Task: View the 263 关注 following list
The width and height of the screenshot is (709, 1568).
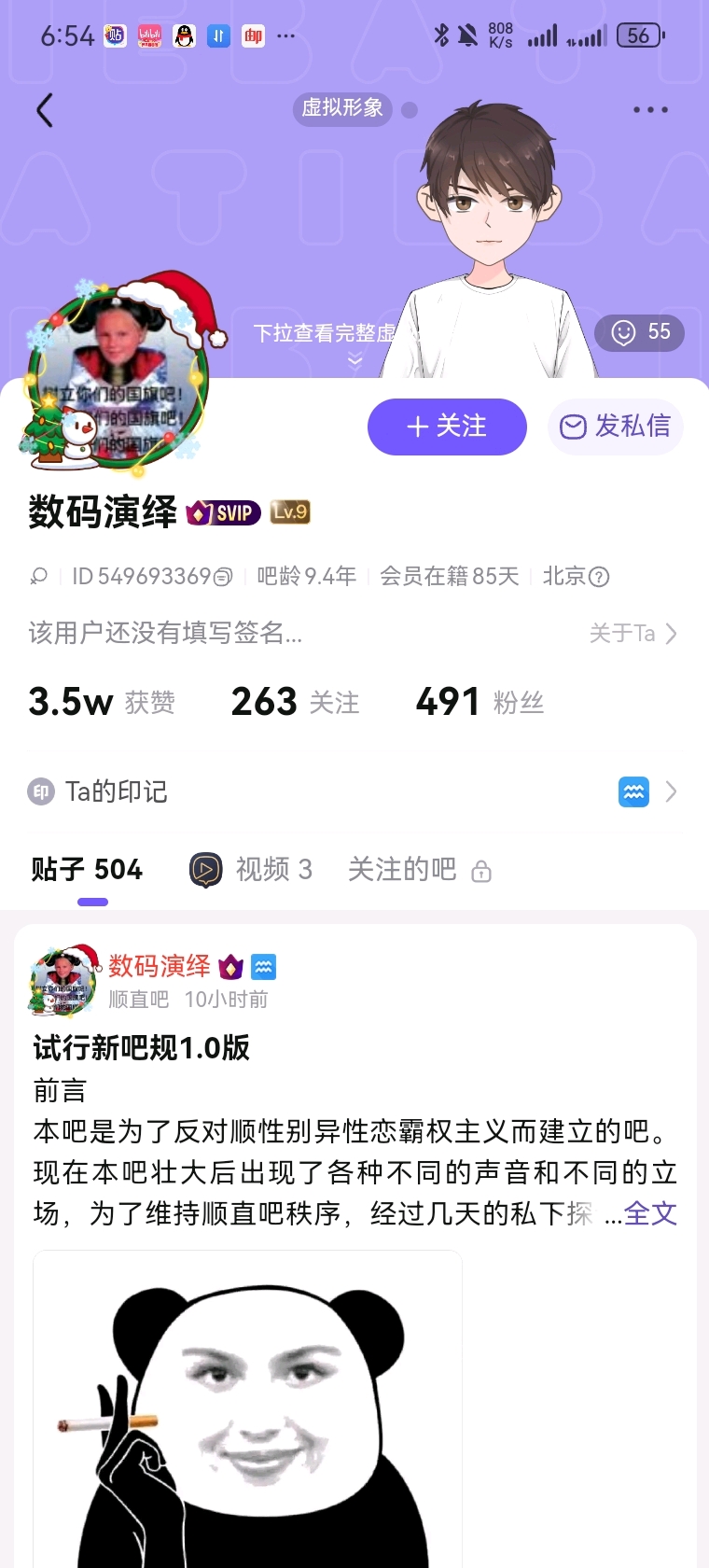Action: coord(295,702)
